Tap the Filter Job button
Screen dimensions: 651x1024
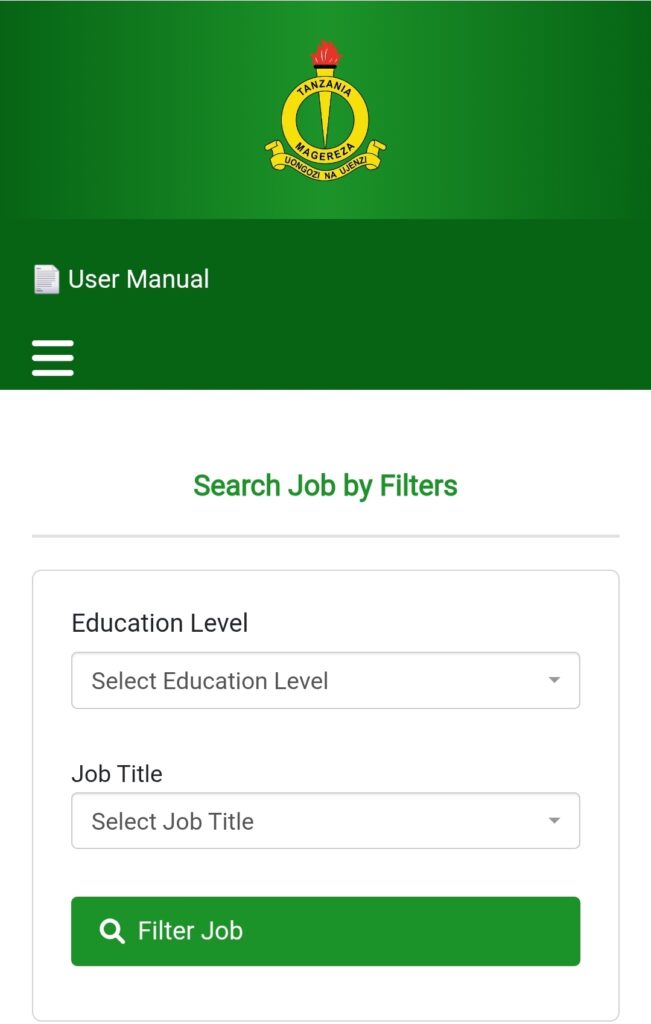pyautogui.click(x=325, y=931)
